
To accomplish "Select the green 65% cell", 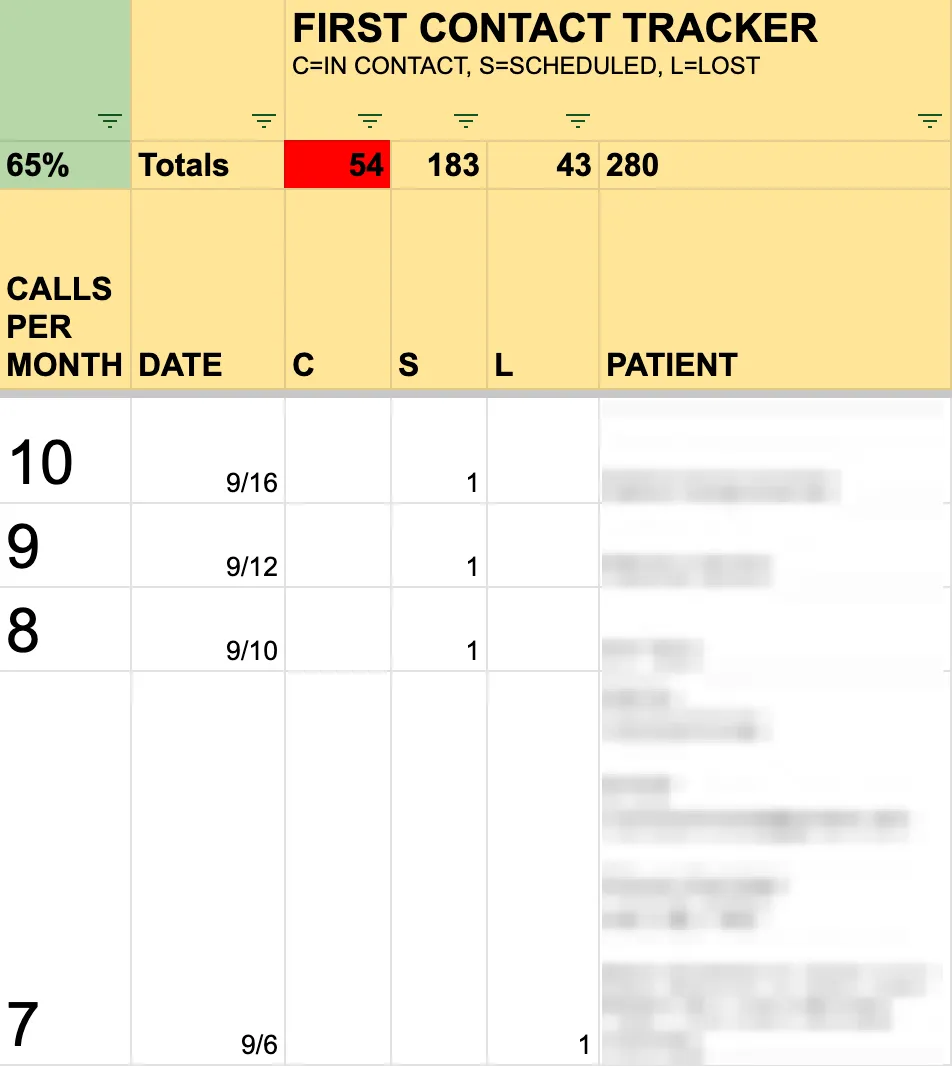I will click(65, 165).
